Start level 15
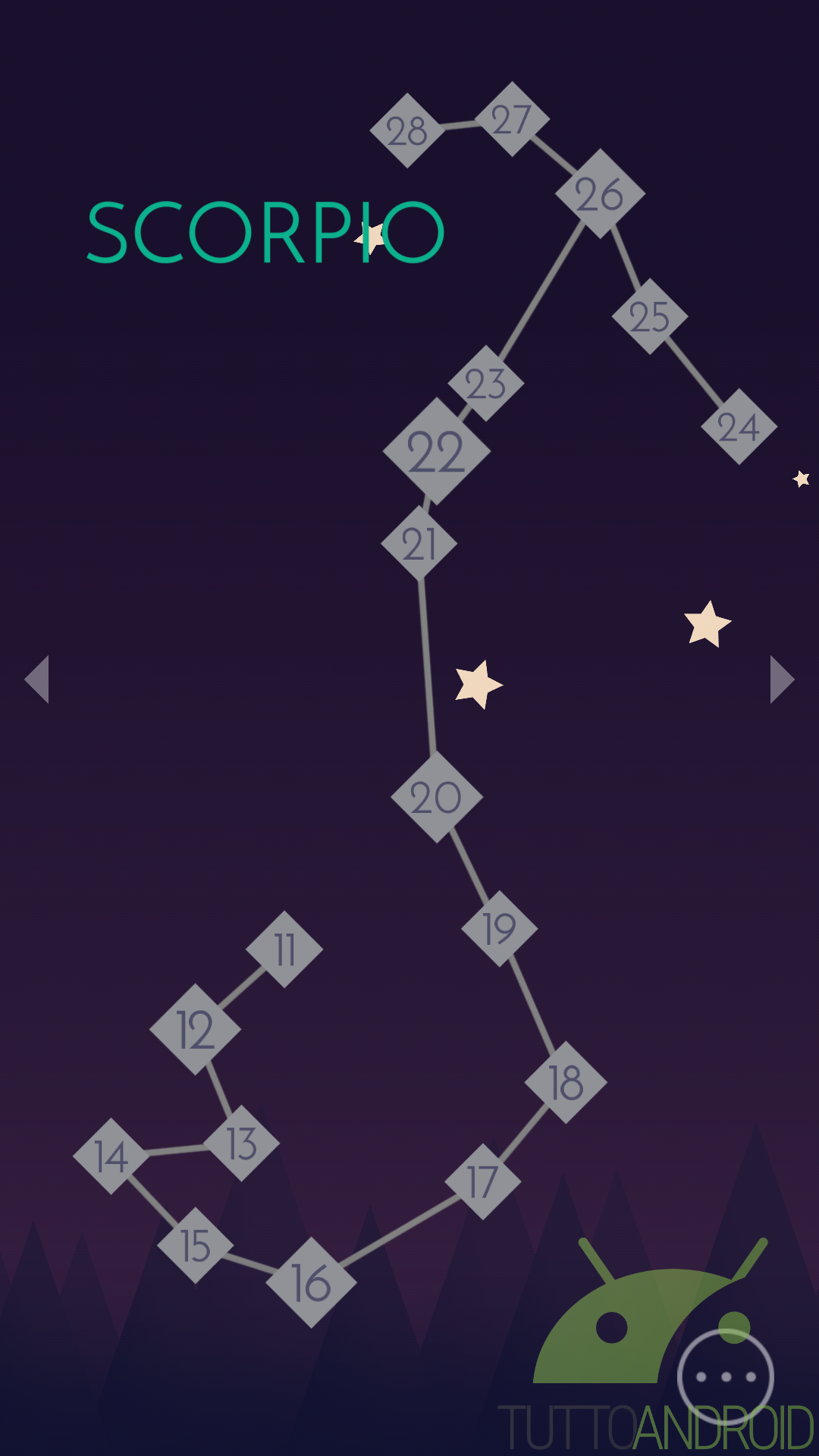 point(196,1245)
